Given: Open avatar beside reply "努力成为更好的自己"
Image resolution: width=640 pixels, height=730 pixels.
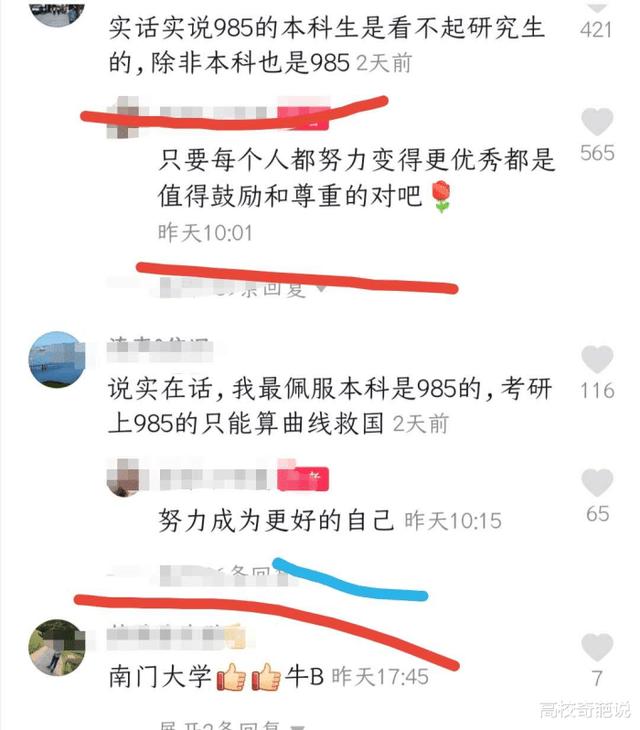Looking at the screenshot, I should pos(131,478).
